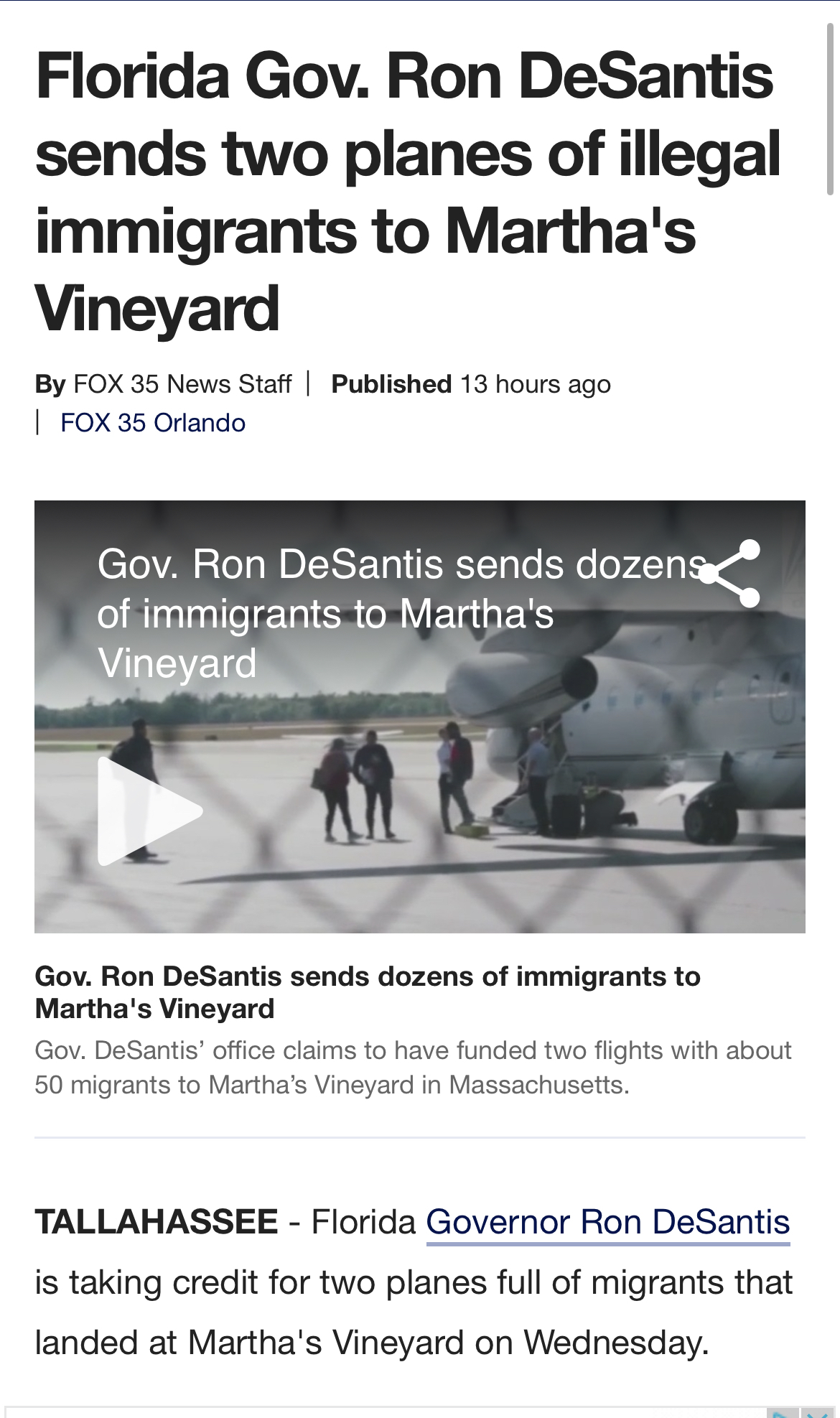Share the video via the share icon
The width and height of the screenshot is (840, 1418).
click(731, 573)
